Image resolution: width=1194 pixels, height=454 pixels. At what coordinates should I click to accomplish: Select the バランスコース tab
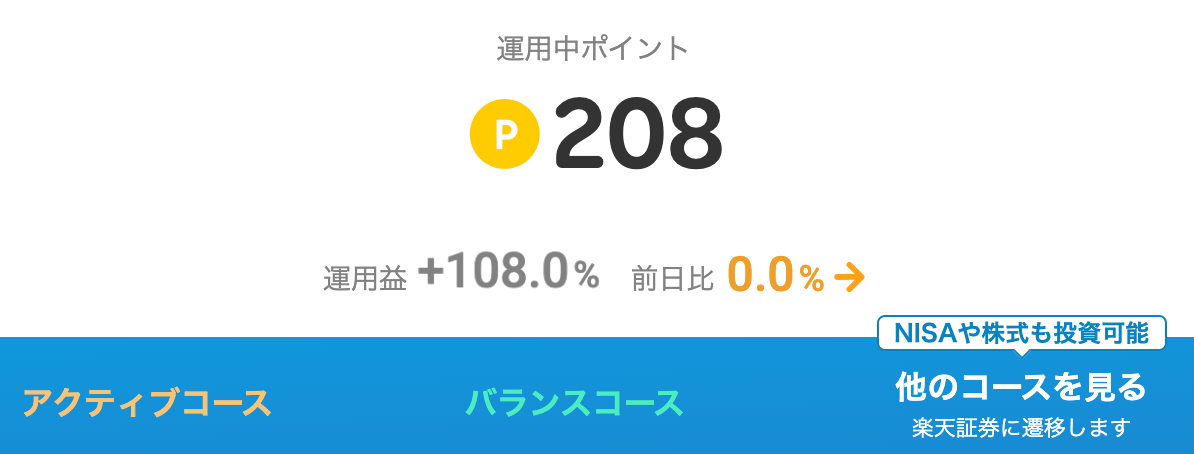tap(574, 402)
